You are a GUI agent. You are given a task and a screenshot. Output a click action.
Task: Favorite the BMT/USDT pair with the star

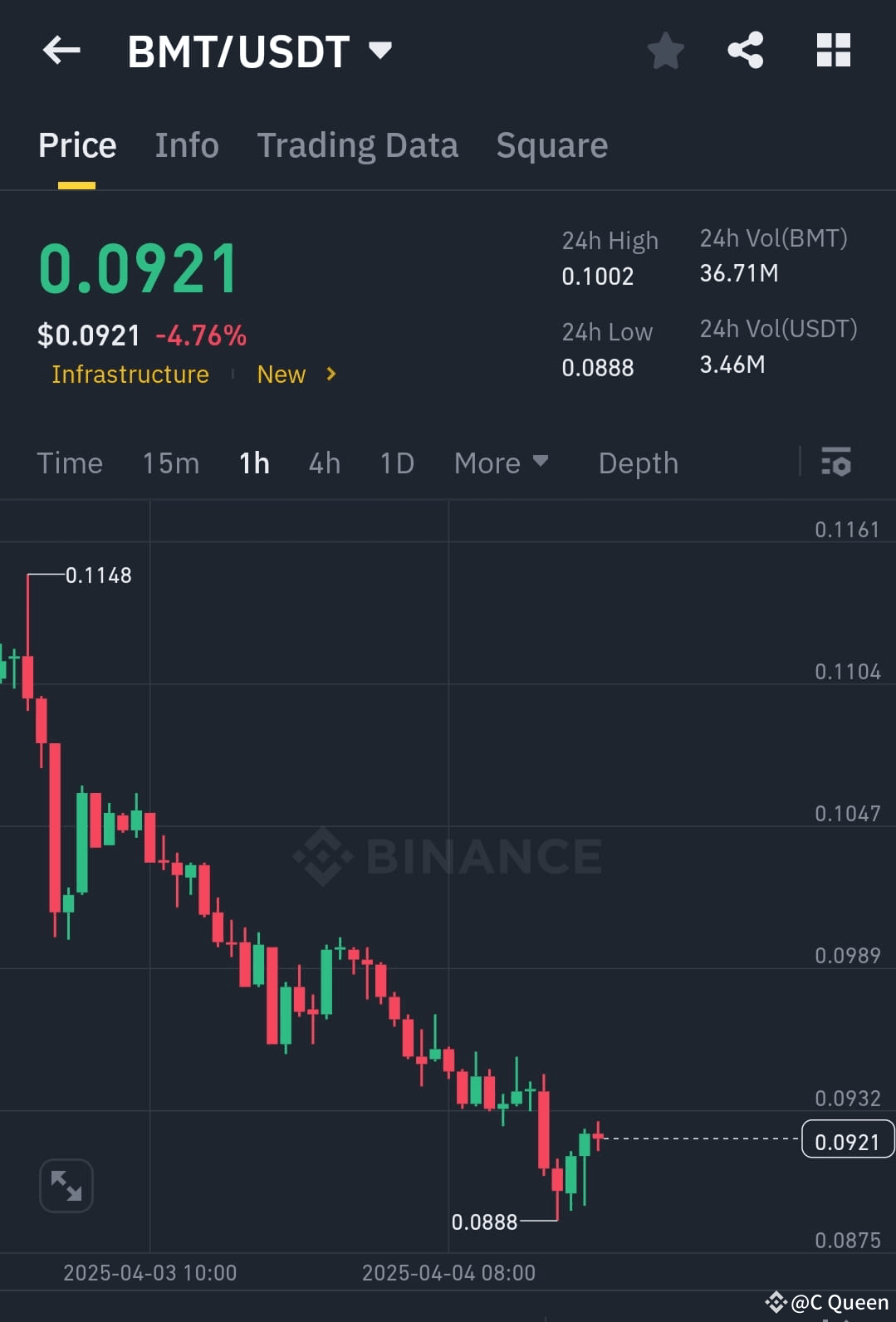665,50
